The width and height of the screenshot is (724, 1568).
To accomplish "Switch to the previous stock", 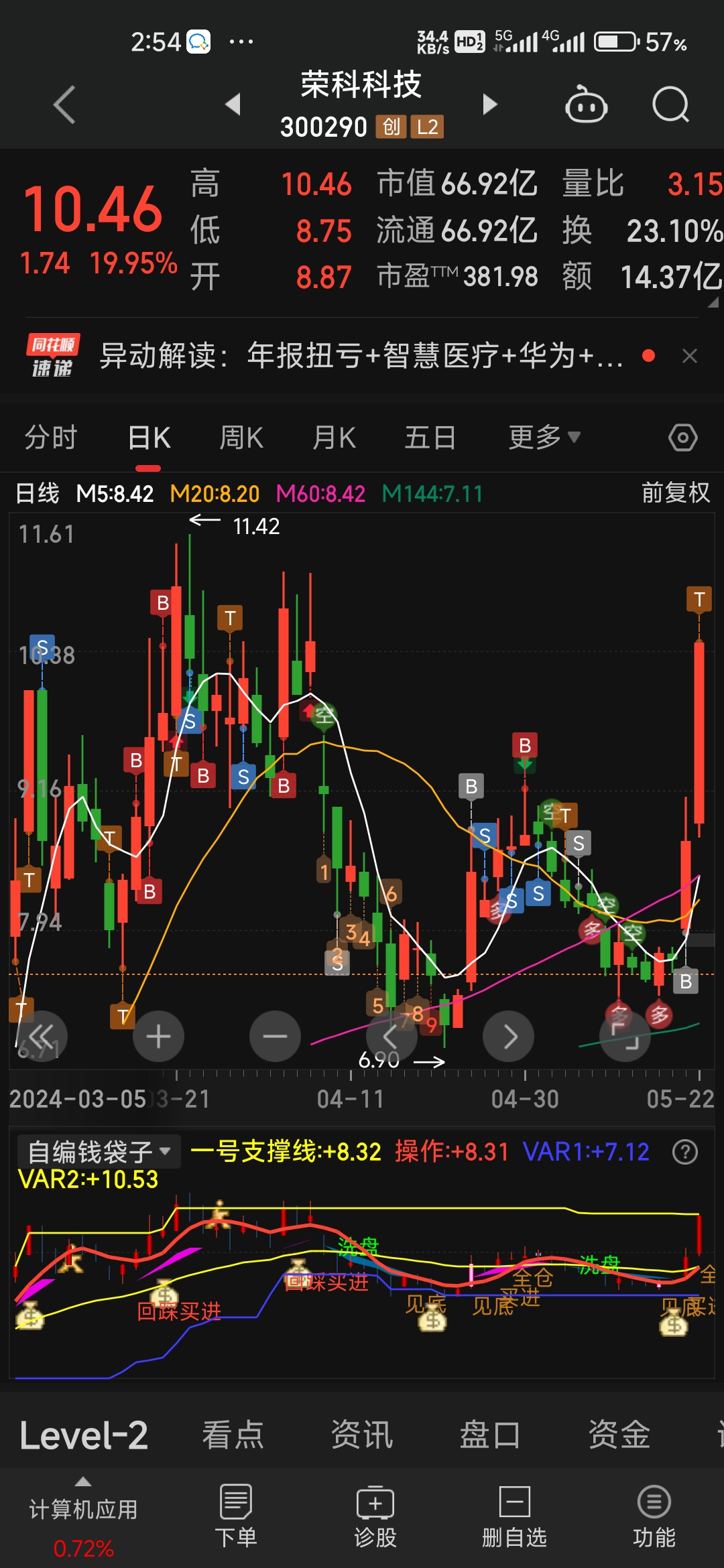I will (233, 104).
